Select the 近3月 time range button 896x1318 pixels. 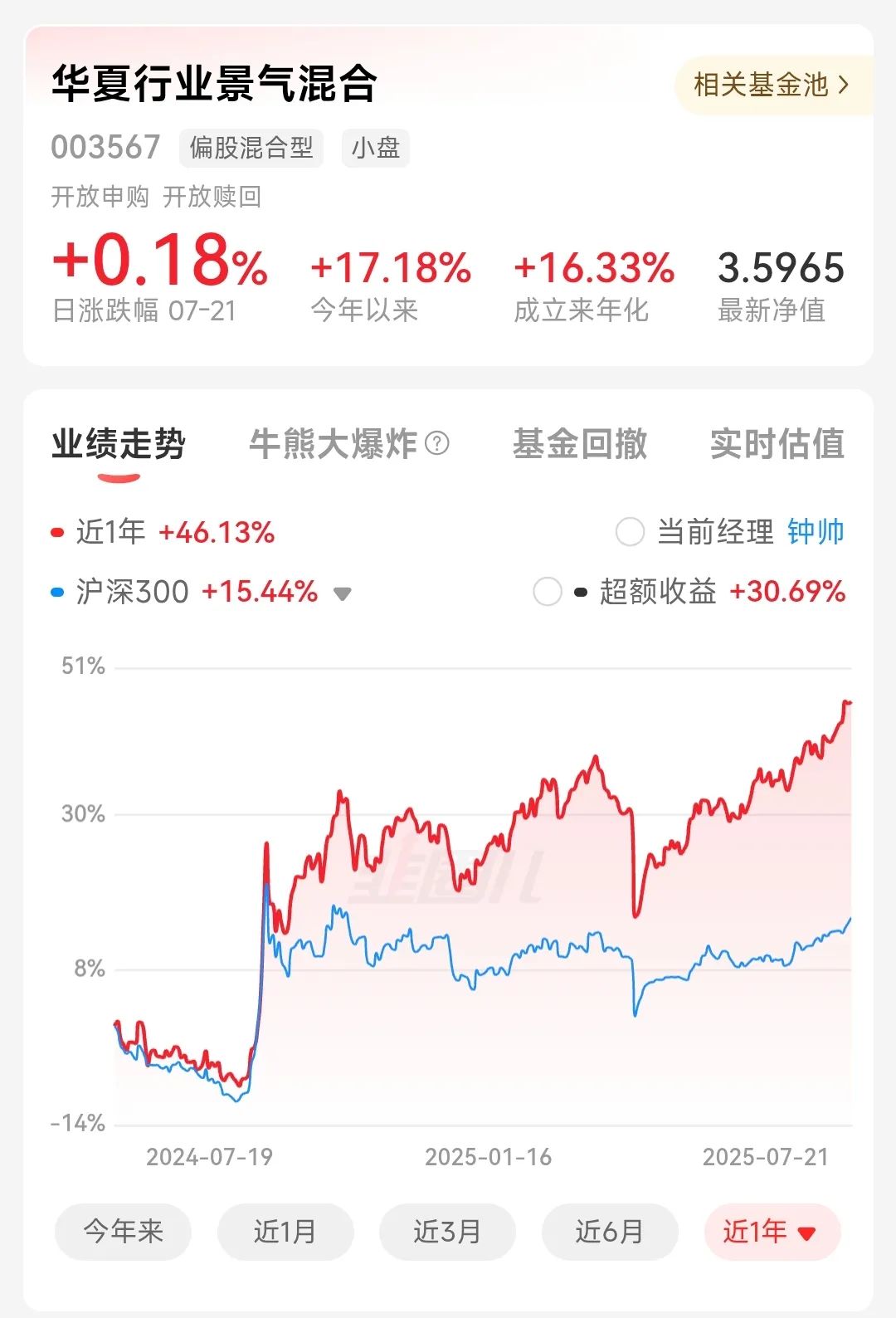coord(446,1233)
